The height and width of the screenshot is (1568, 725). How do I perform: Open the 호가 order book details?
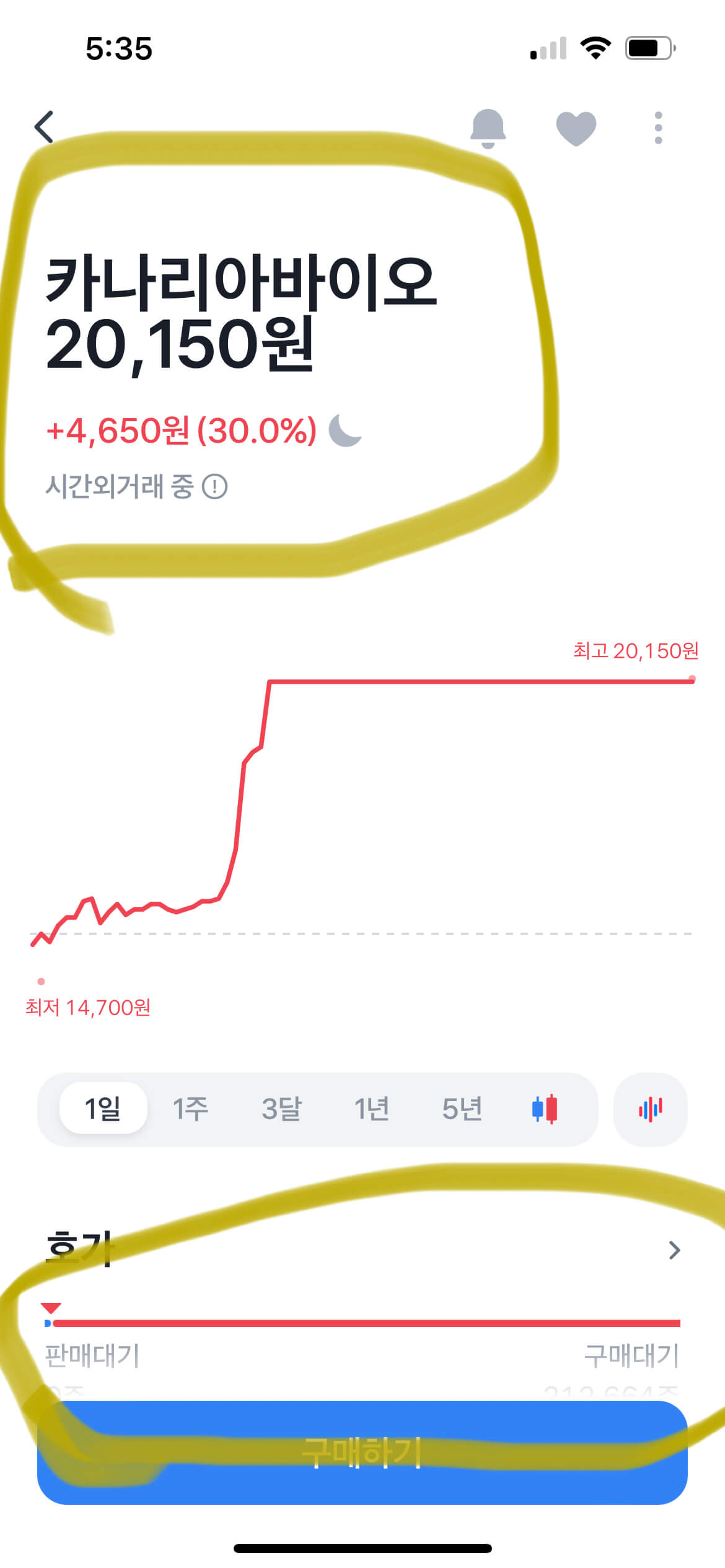pos(674,1251)
